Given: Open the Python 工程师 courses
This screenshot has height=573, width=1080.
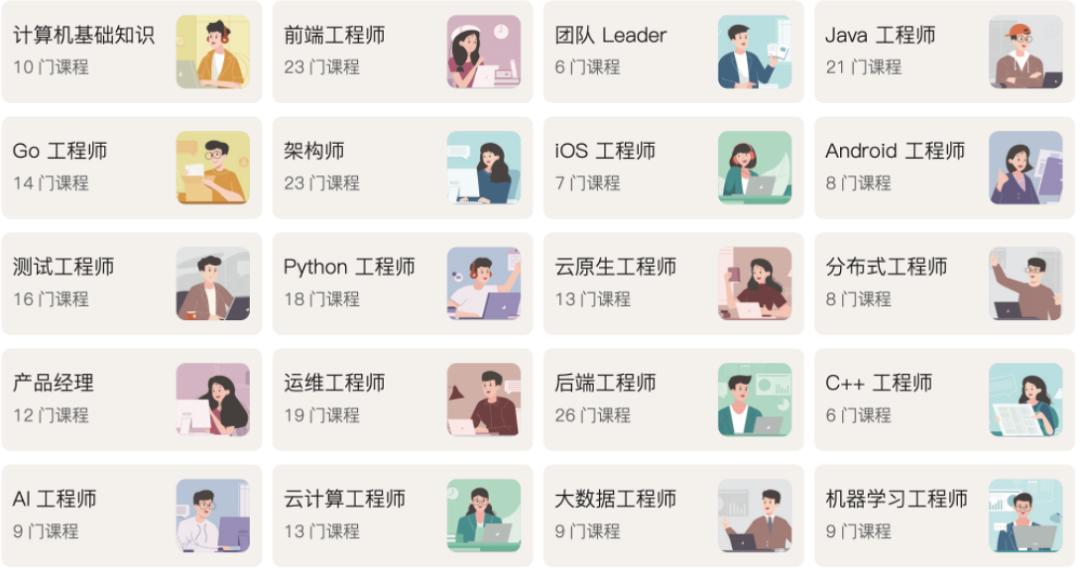Looking at the screenshot, I should [402, 283].
